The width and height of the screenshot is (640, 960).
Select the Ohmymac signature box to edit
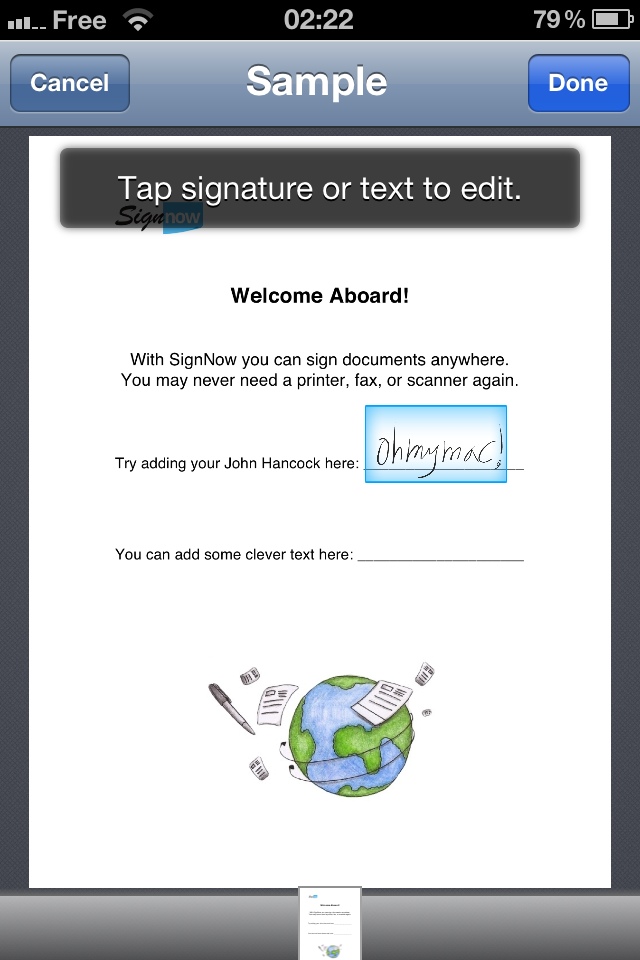coord(435,444)
